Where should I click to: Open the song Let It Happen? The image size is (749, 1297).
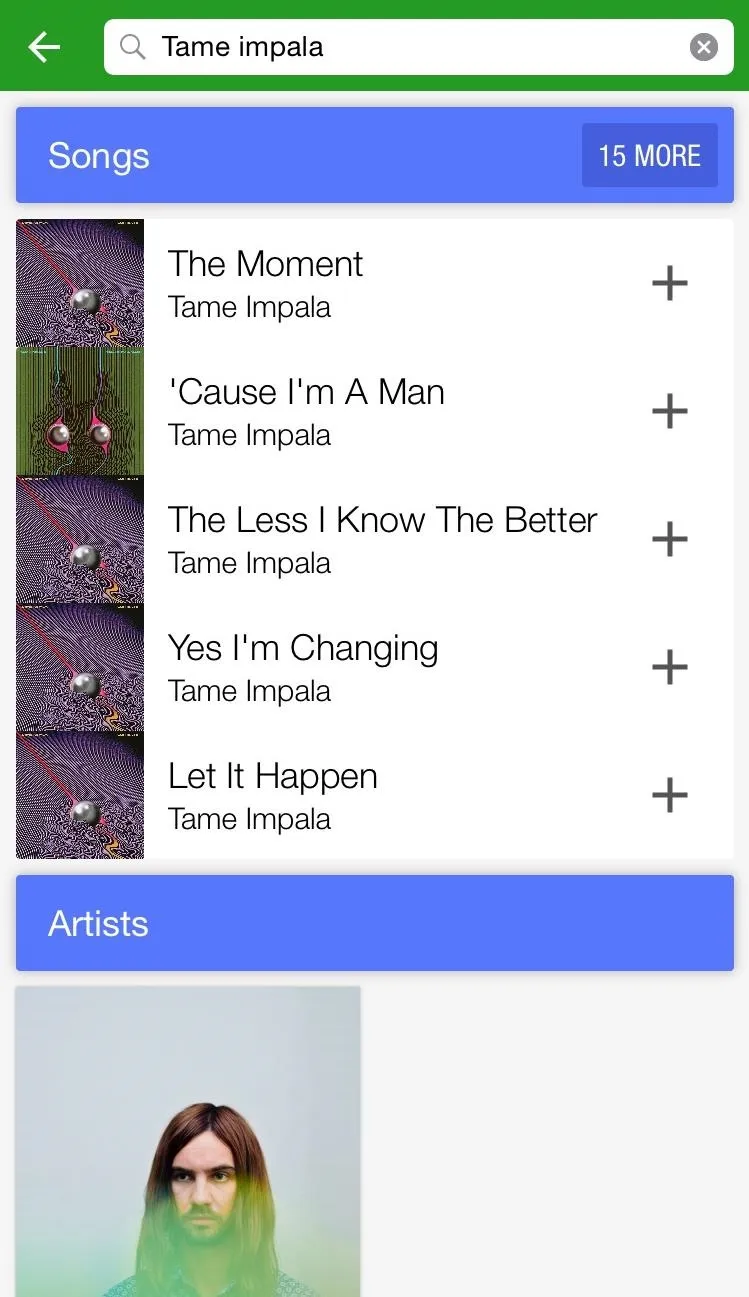pos(375,795)
